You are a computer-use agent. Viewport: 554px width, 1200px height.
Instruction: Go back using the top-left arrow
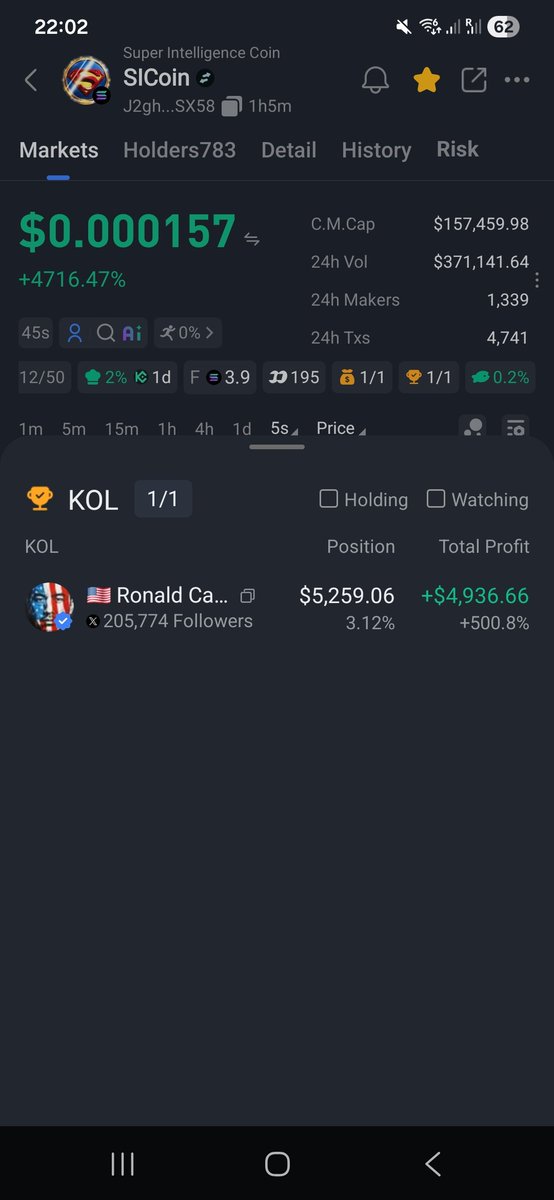(x=31, y=80)
